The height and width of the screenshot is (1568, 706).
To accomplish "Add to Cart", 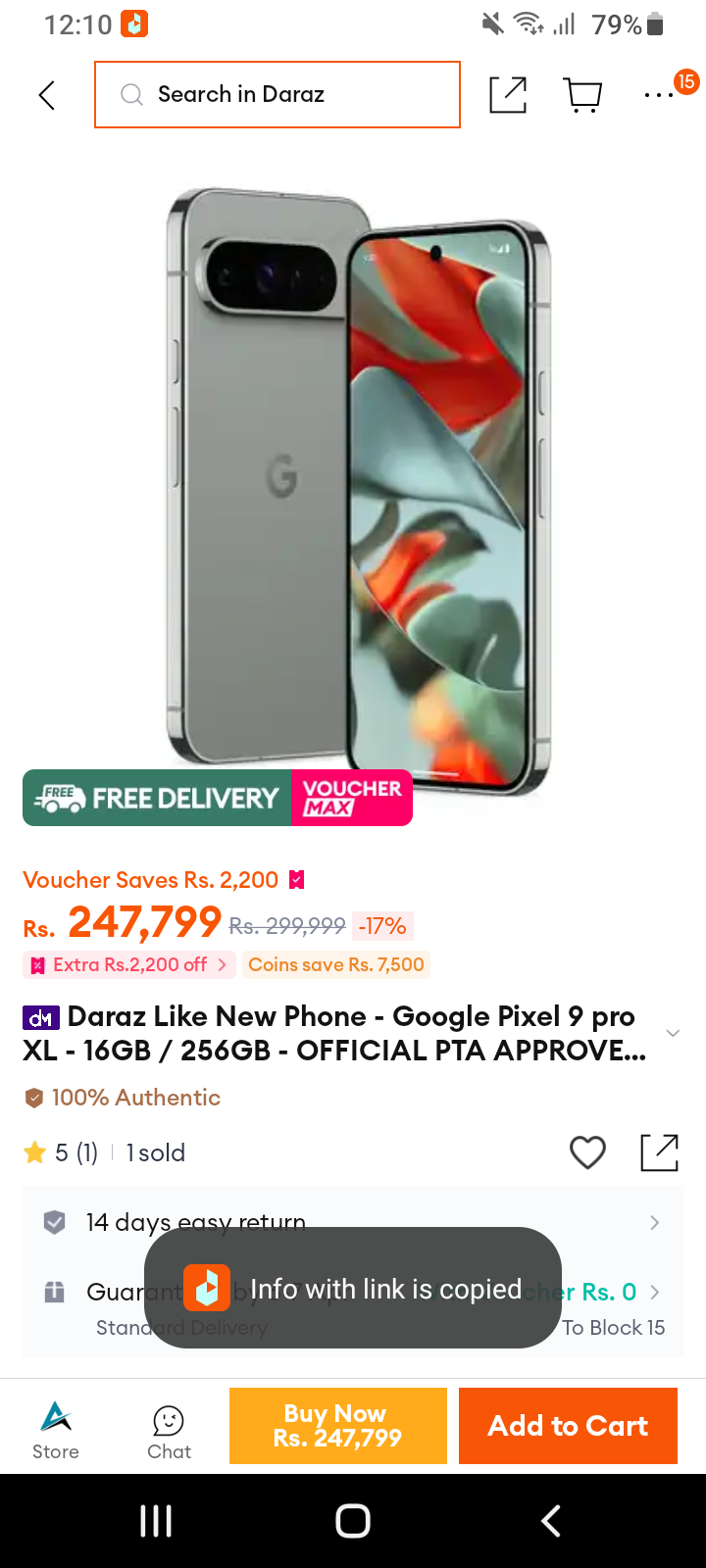I will click(x=568, y=1426).
